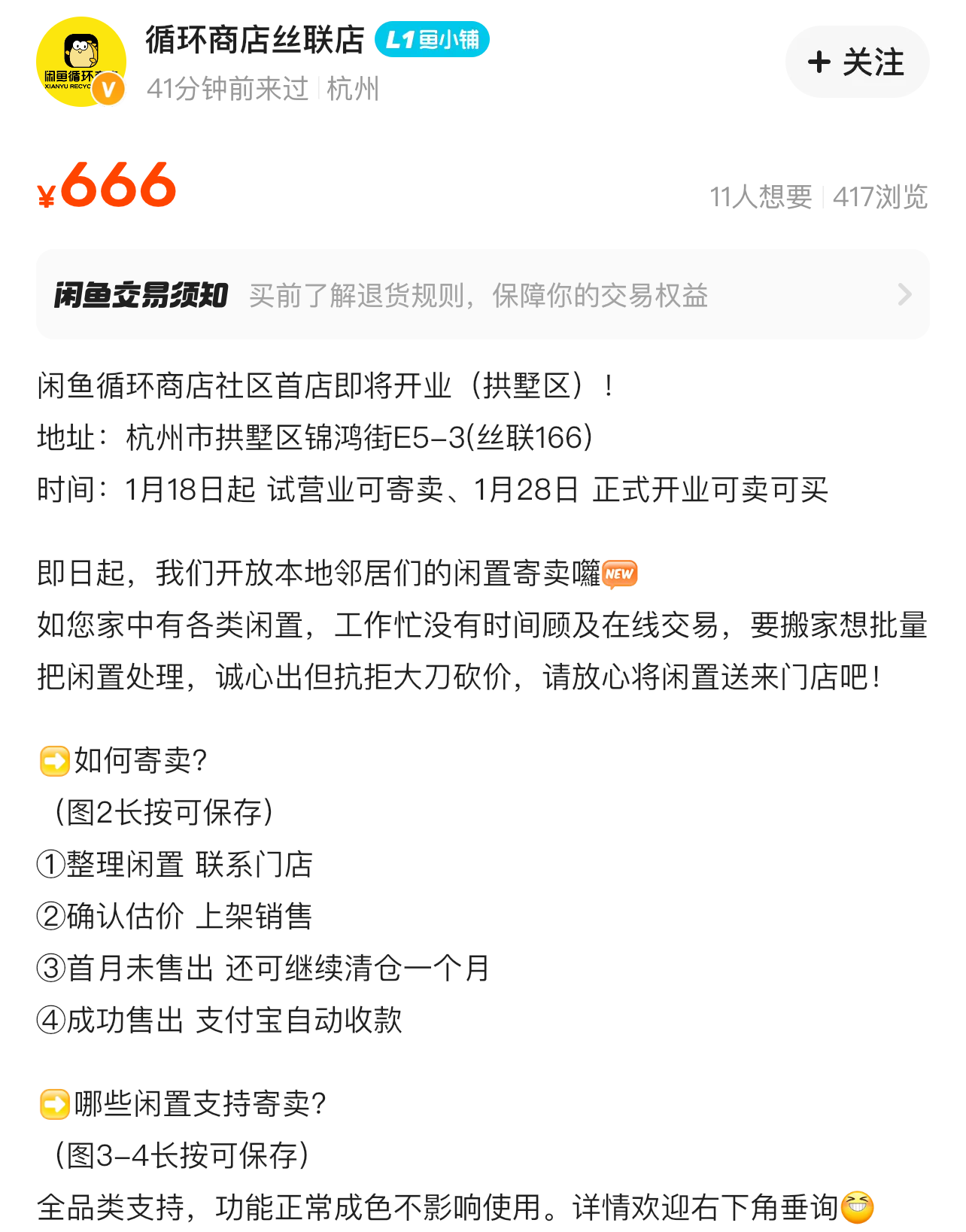
Task: Tap the L1 鱼小铺 shop badge
Action: 432,40
